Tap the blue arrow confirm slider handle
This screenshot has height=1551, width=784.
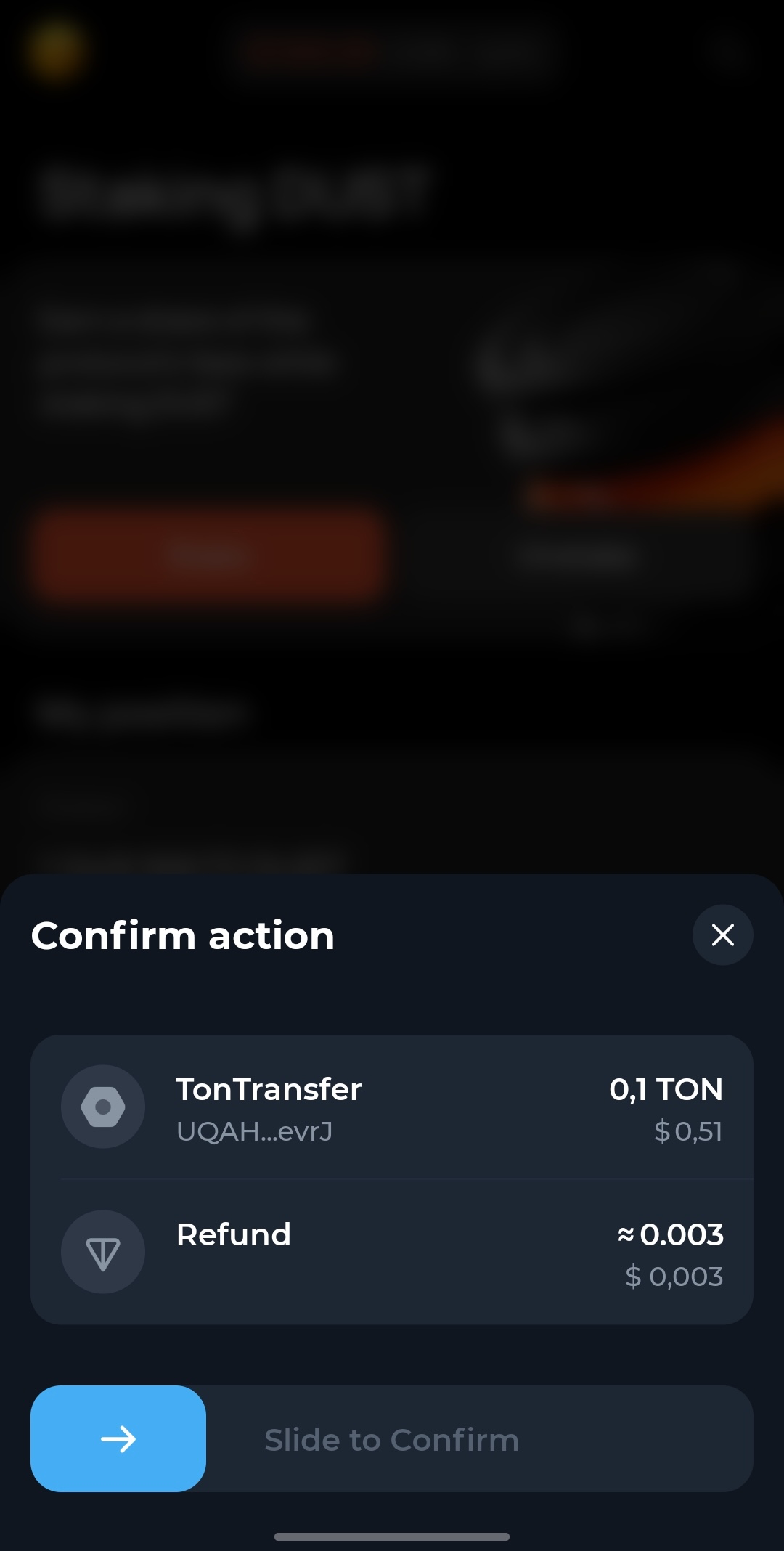click(118, 1438)
